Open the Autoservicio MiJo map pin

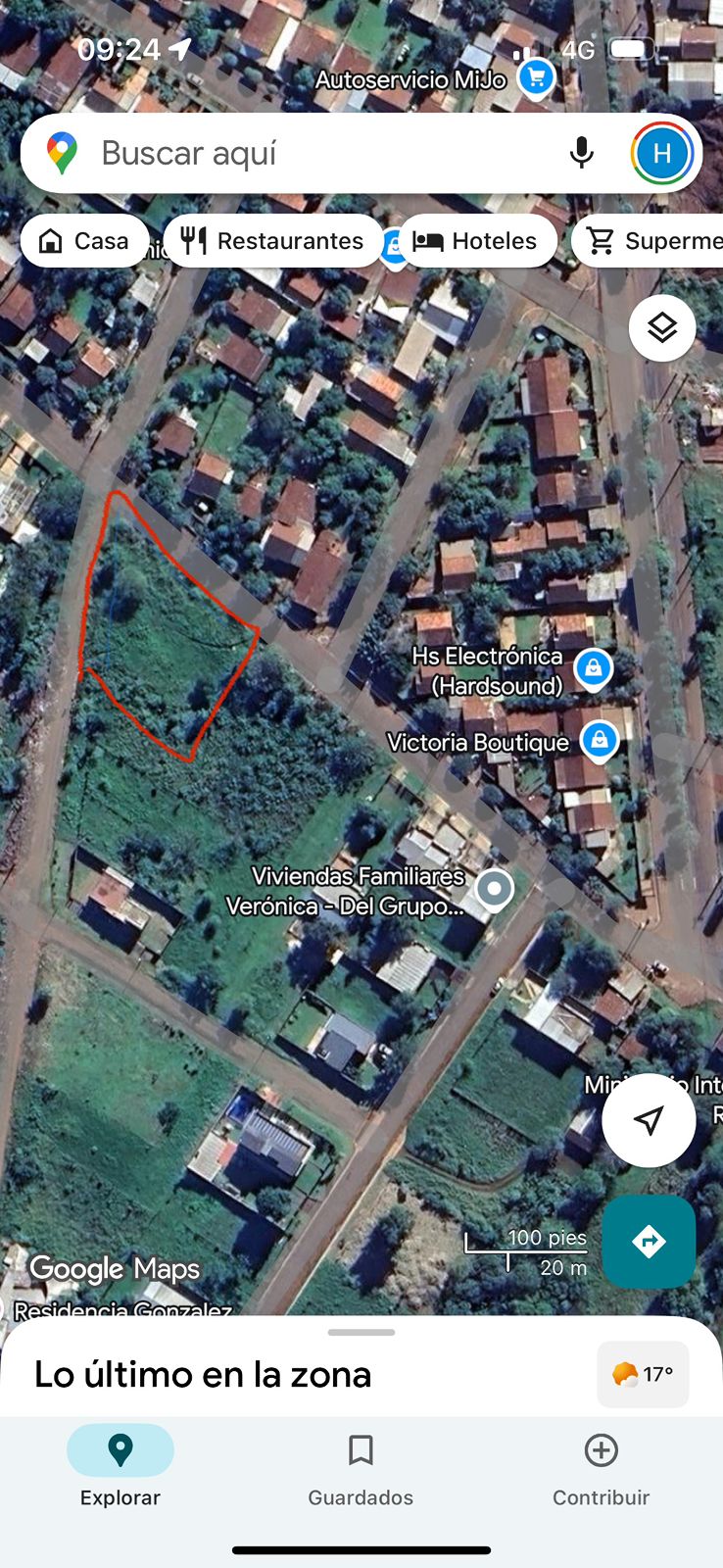pyautogui.click(x=536, y=78)
